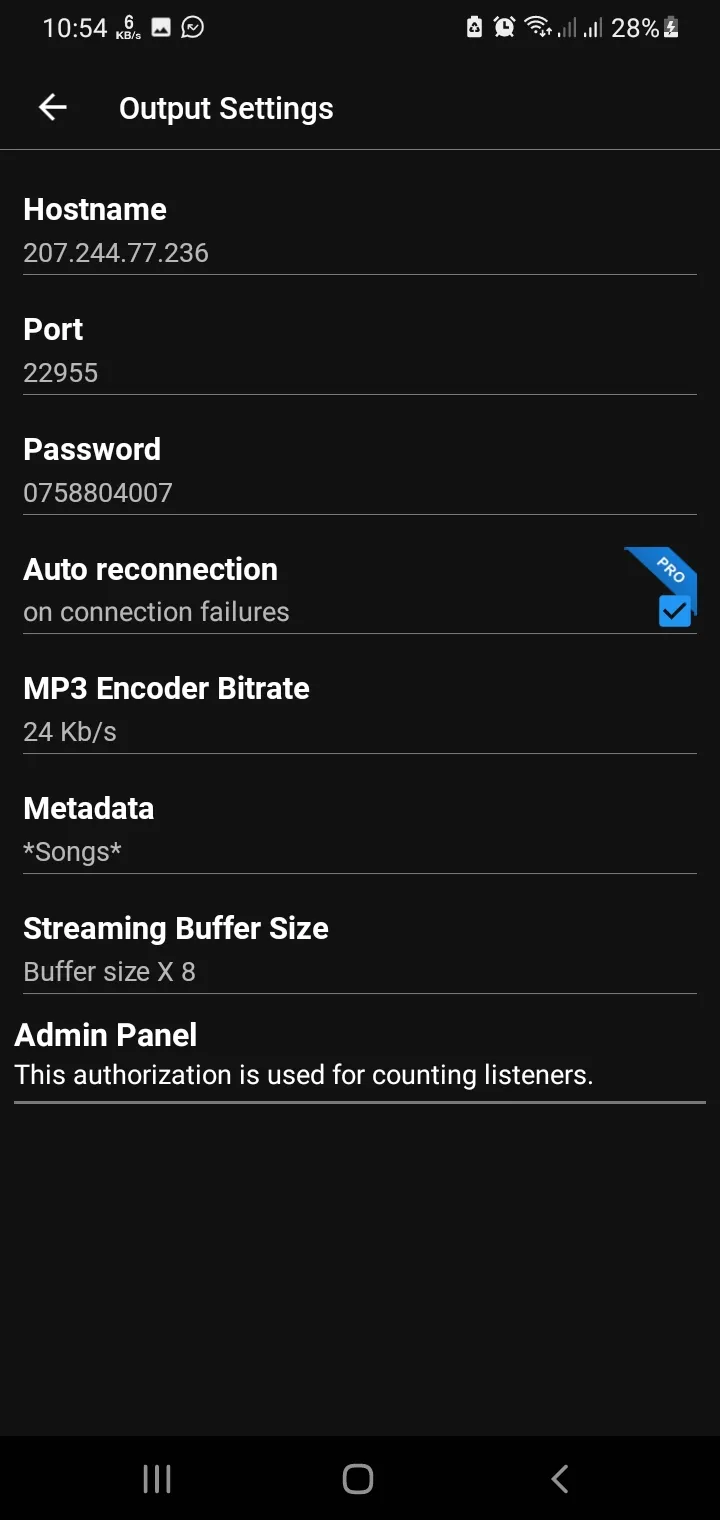Select MP3 Encoder Bitrate option

359,709
